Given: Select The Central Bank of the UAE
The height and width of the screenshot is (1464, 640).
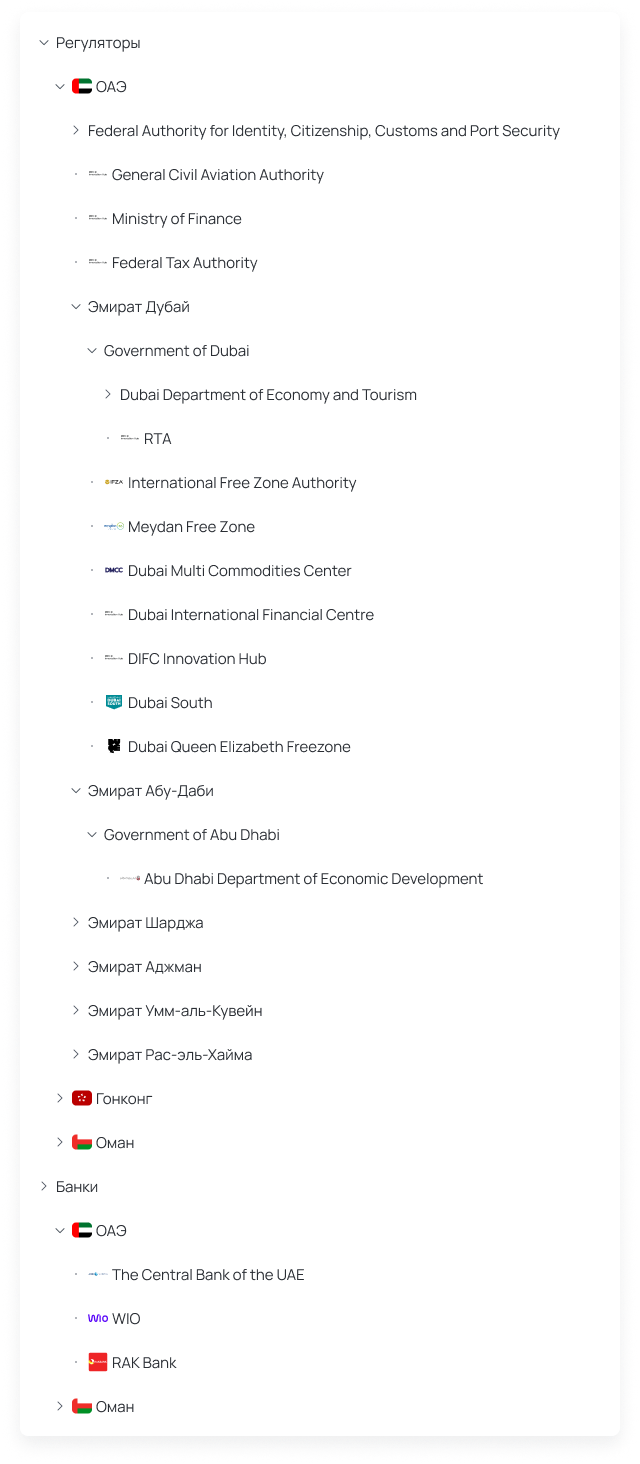Looking at the screenshot, I should click(208, 1275).
